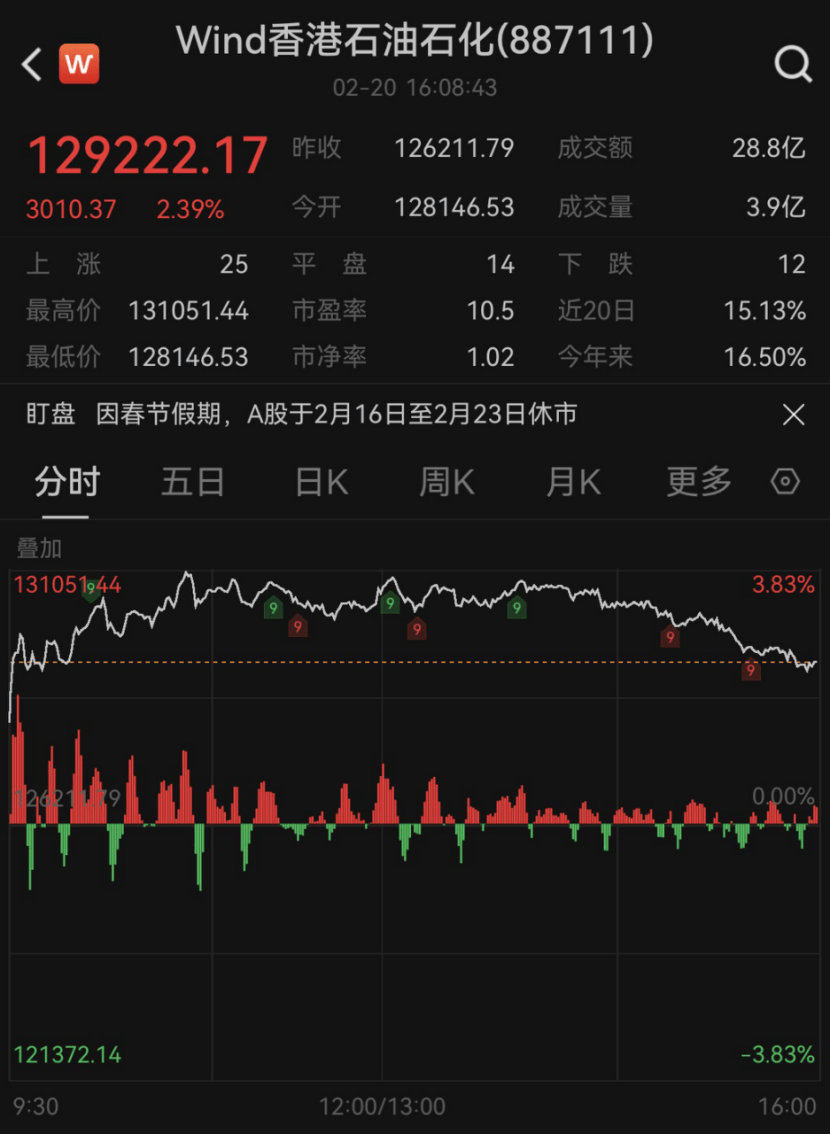Open the red Wind W icon
Image resolution: width=830 pixels, height=1135 pixels.
click(x=79, y=66)
